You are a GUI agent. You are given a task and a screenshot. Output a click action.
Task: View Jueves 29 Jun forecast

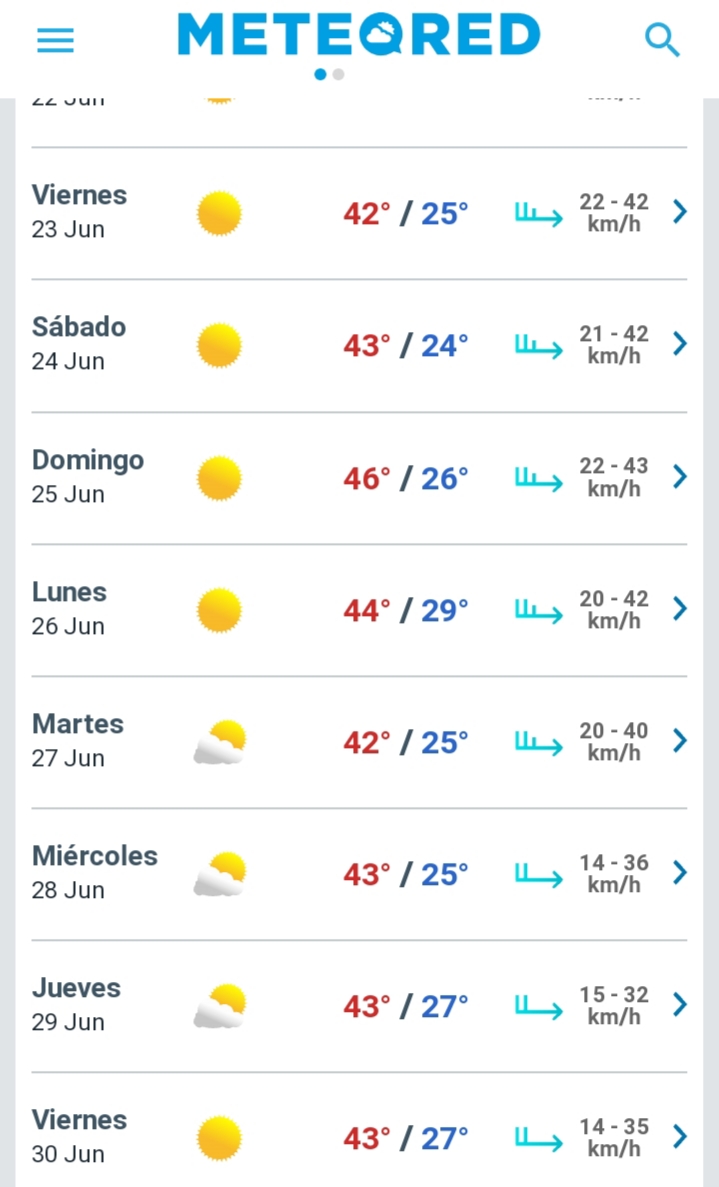point(360,1007)
